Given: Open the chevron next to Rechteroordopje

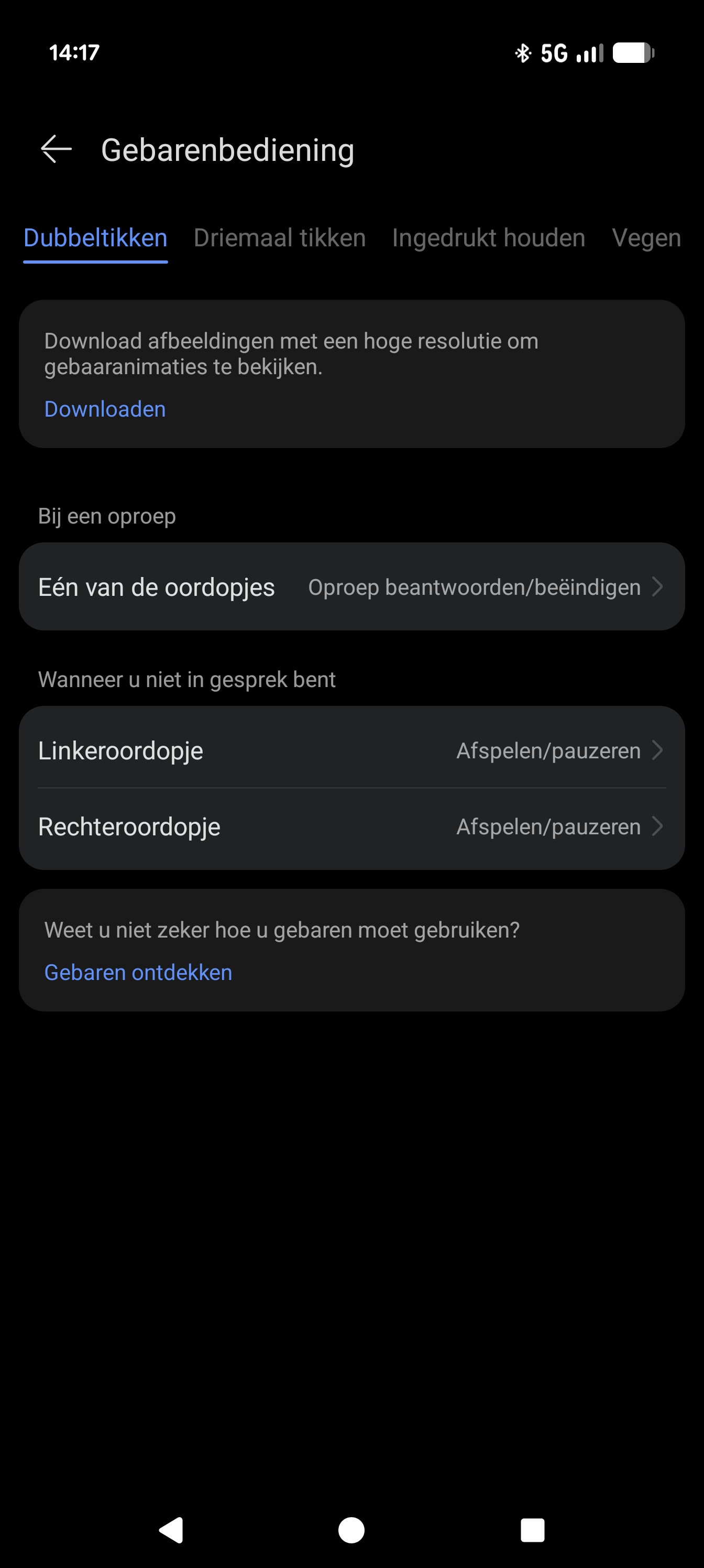Looking at the screenshot, I should point(658,826).
